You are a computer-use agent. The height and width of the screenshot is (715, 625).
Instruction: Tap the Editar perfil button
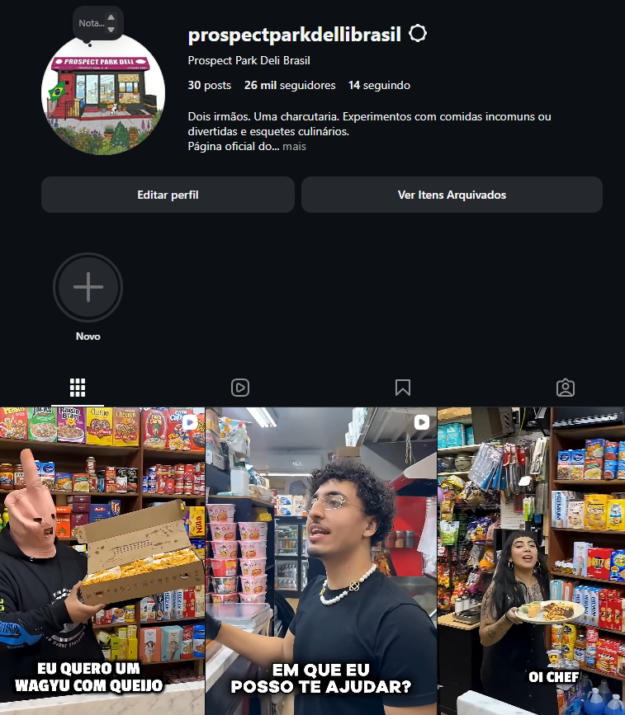pyautogui.click(x=168, y=195)
